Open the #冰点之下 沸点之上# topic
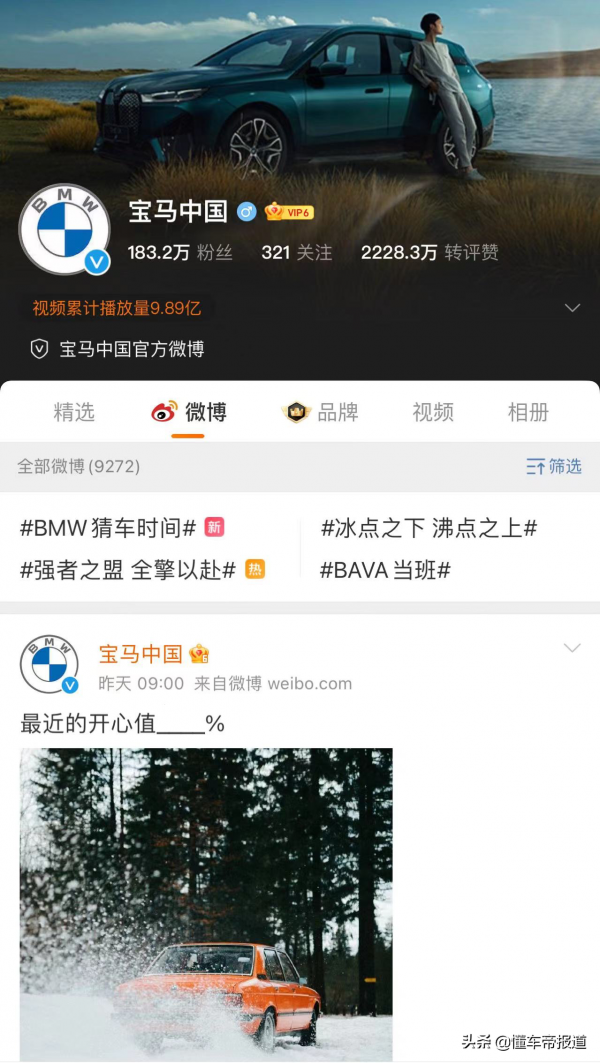Image resolution: width=600 pixels, height=1063 pixels. click(428, 528)
